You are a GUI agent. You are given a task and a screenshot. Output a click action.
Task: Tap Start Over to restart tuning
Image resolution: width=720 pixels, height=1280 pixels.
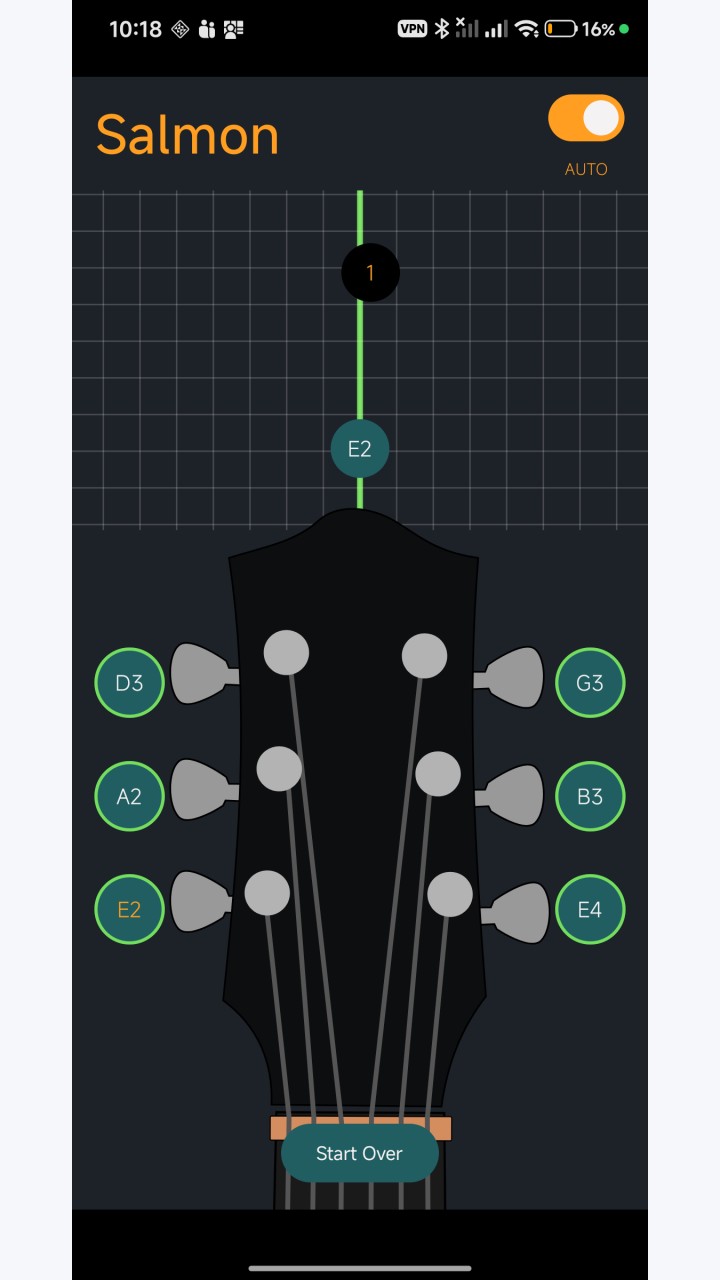[x=359, y=1153]
